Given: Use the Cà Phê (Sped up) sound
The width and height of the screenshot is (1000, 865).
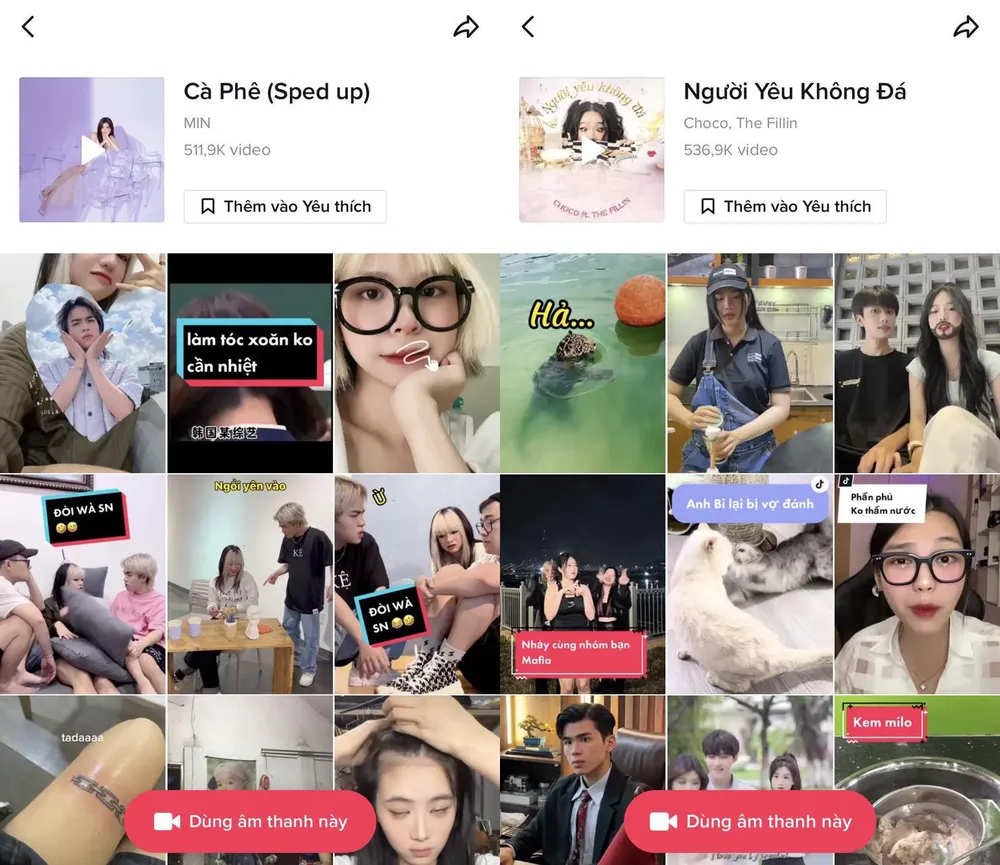Looking at the screenshot, I should click(250, 822).
